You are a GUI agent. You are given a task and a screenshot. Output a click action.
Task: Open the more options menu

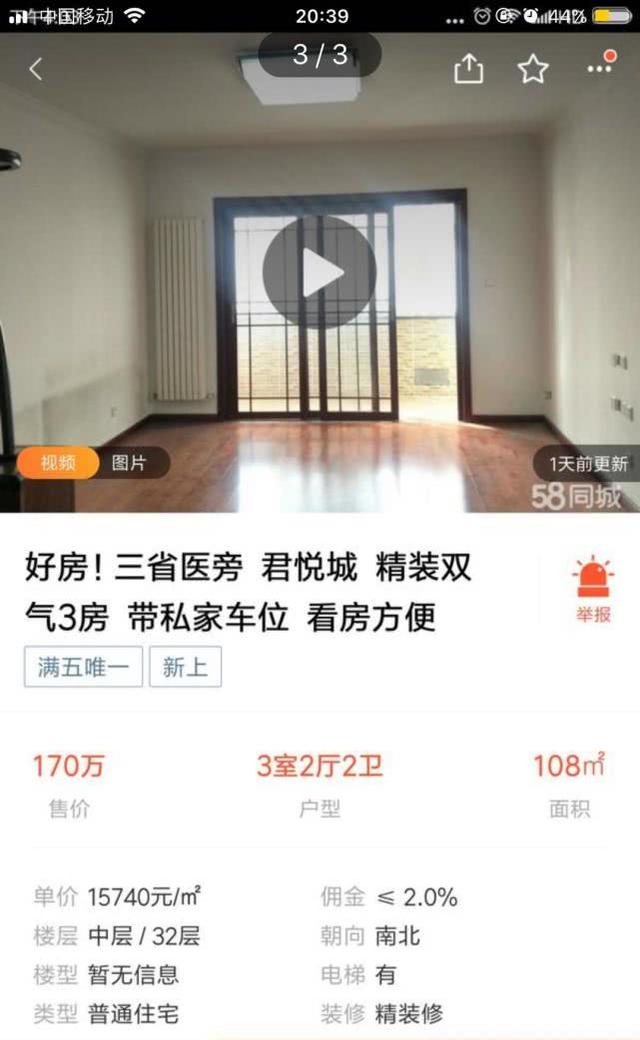click(600, 68)
